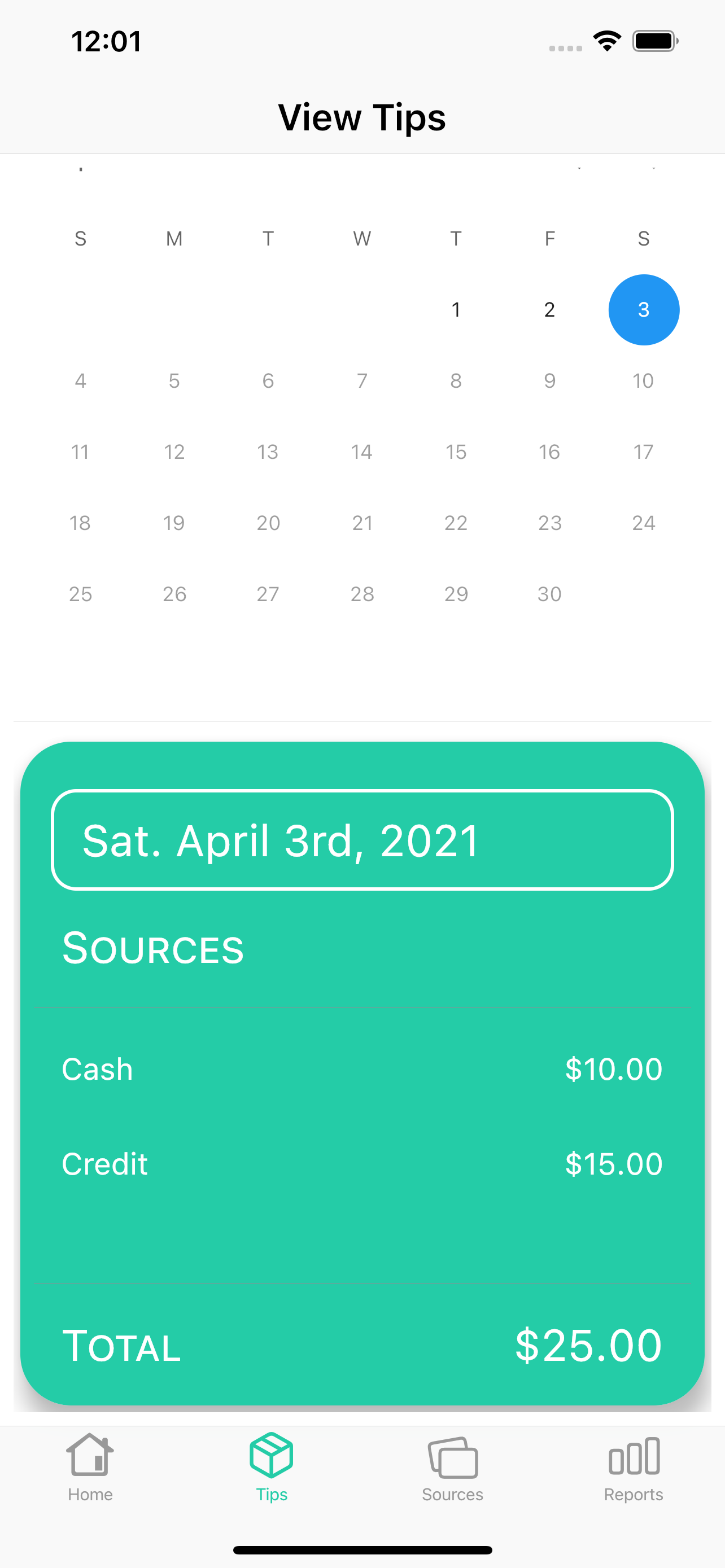Select day 26 in the calendar
The image size is (725, 1568).
[174, 594]
